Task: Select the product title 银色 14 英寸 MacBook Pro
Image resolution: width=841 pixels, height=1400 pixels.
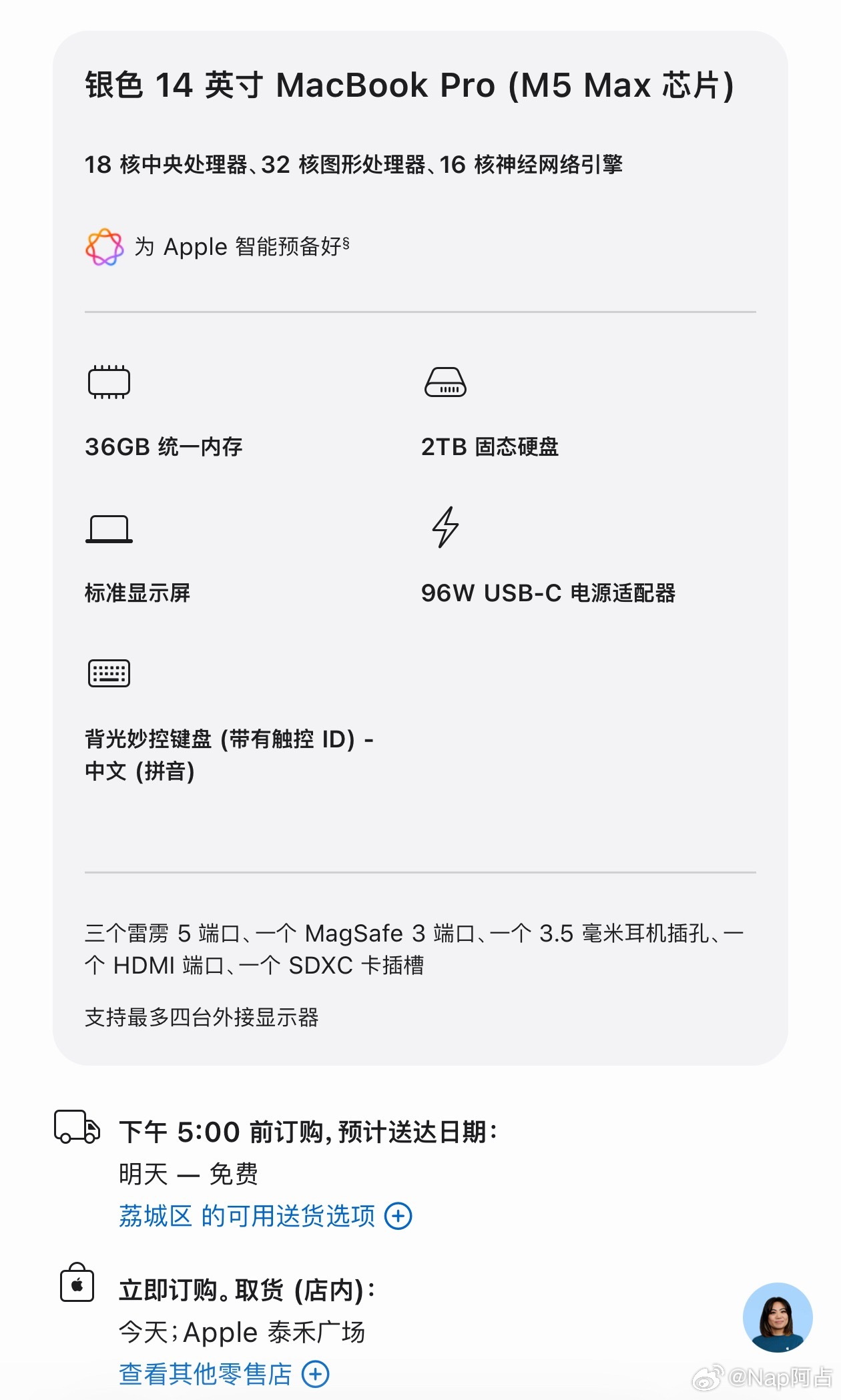Action: (408, 85)
